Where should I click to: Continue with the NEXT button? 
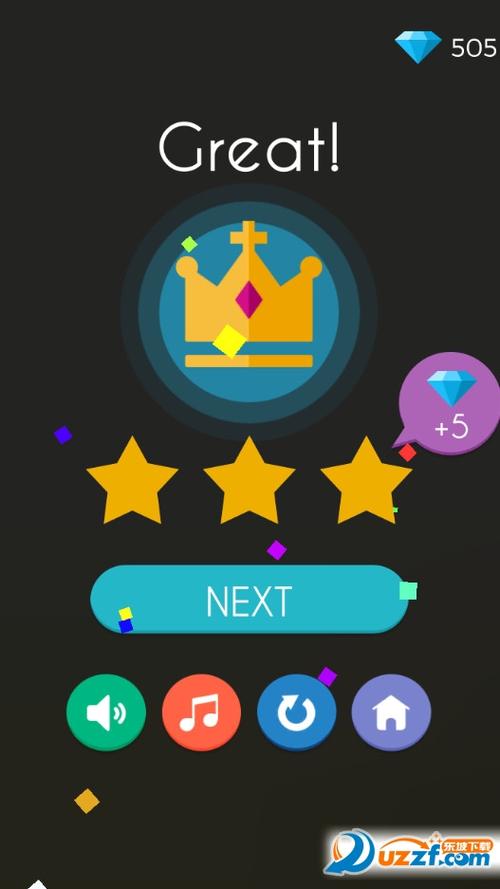249,599
